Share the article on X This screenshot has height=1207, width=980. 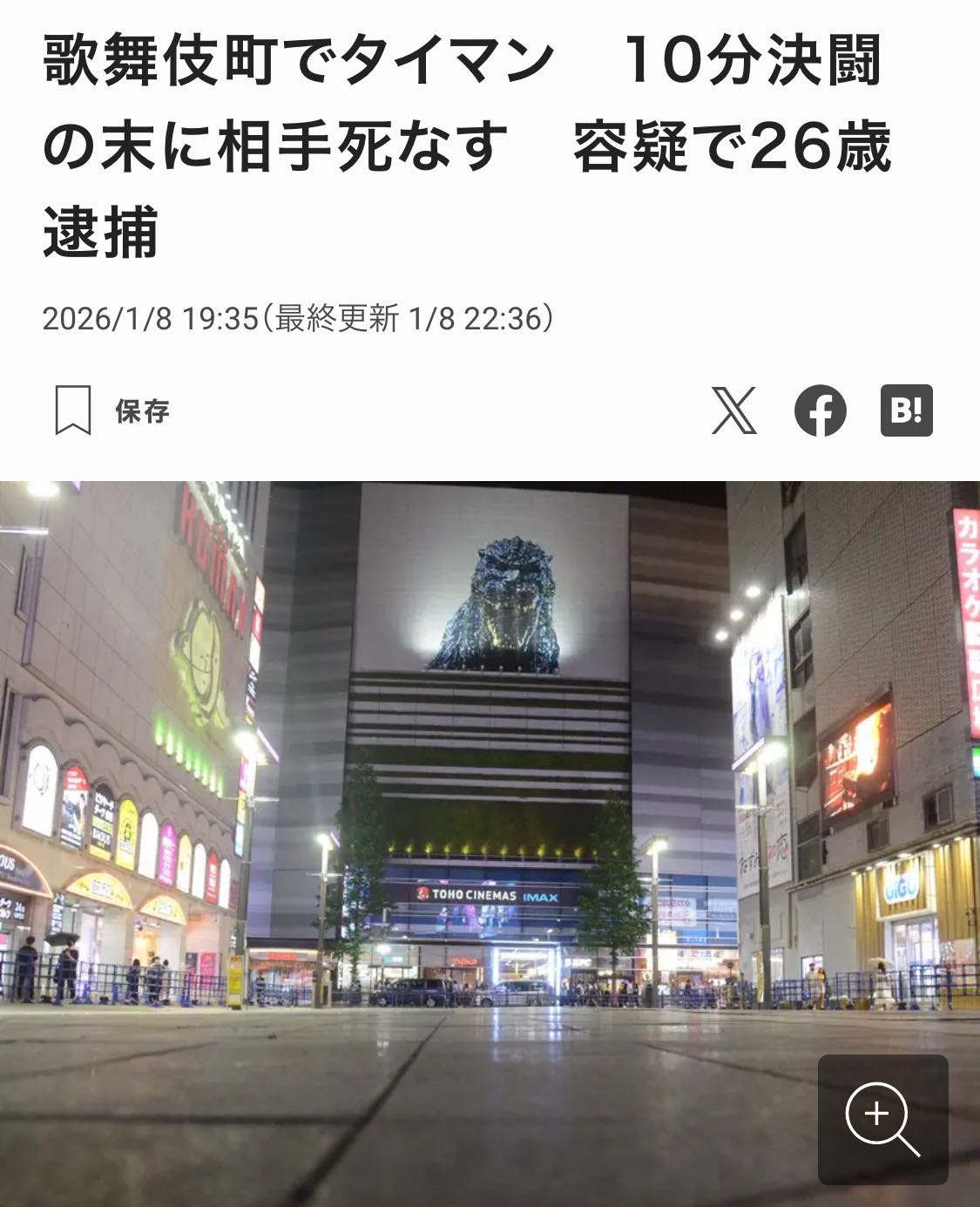733,410
